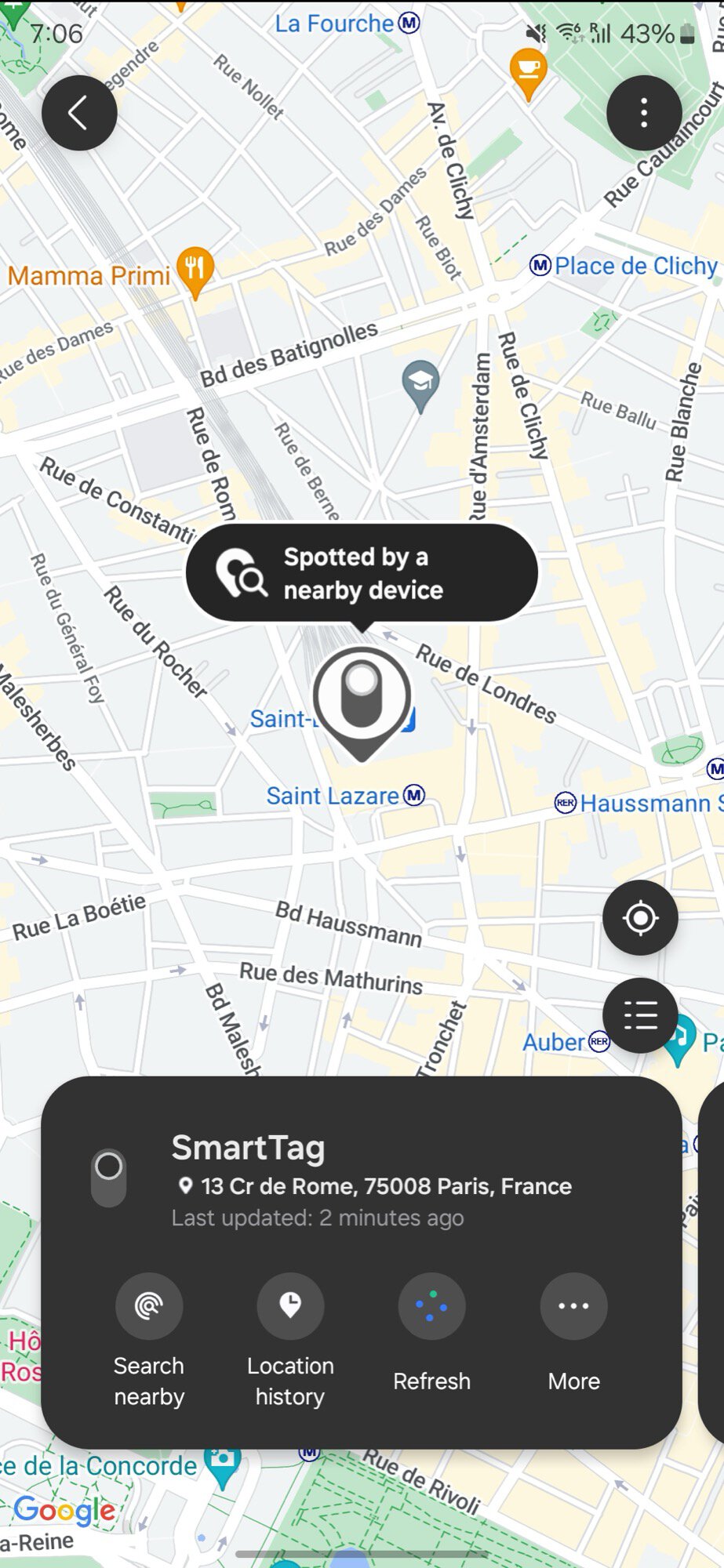Open the device list button
Screen dimensions: 724x1568
640,1015
